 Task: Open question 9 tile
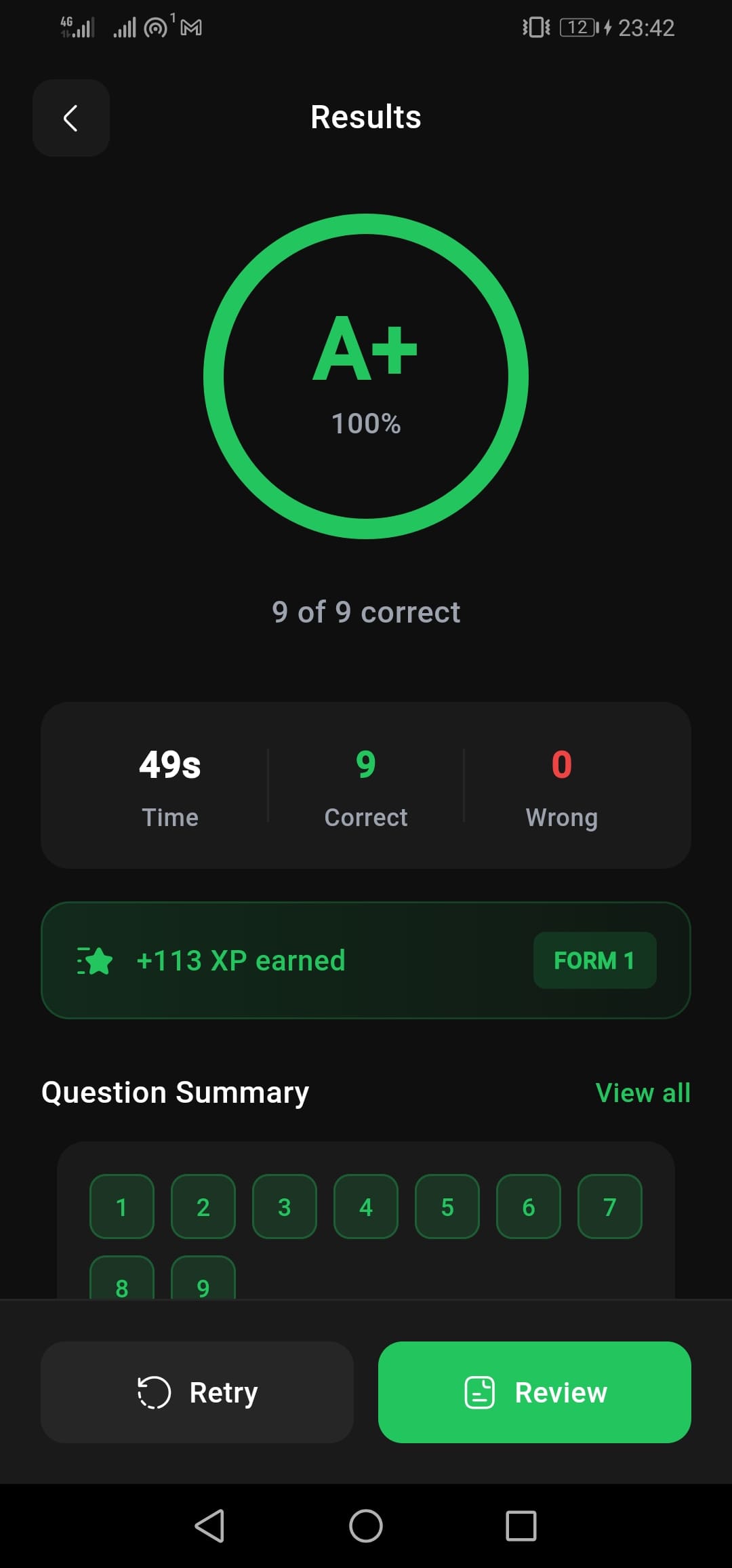click(x=203, y=1280)
